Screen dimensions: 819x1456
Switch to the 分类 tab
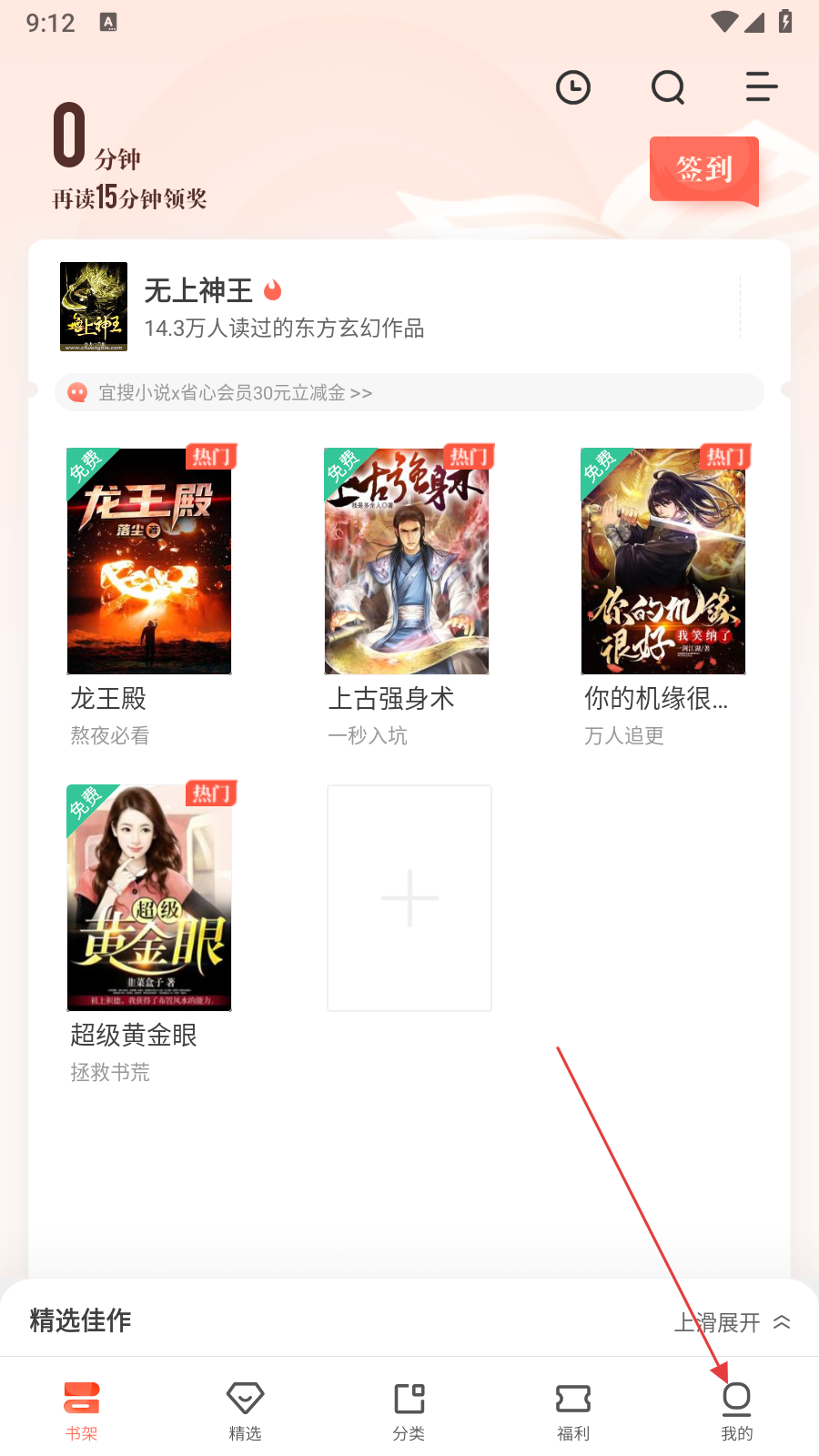pyautogui.click(x=409, y=1410)
